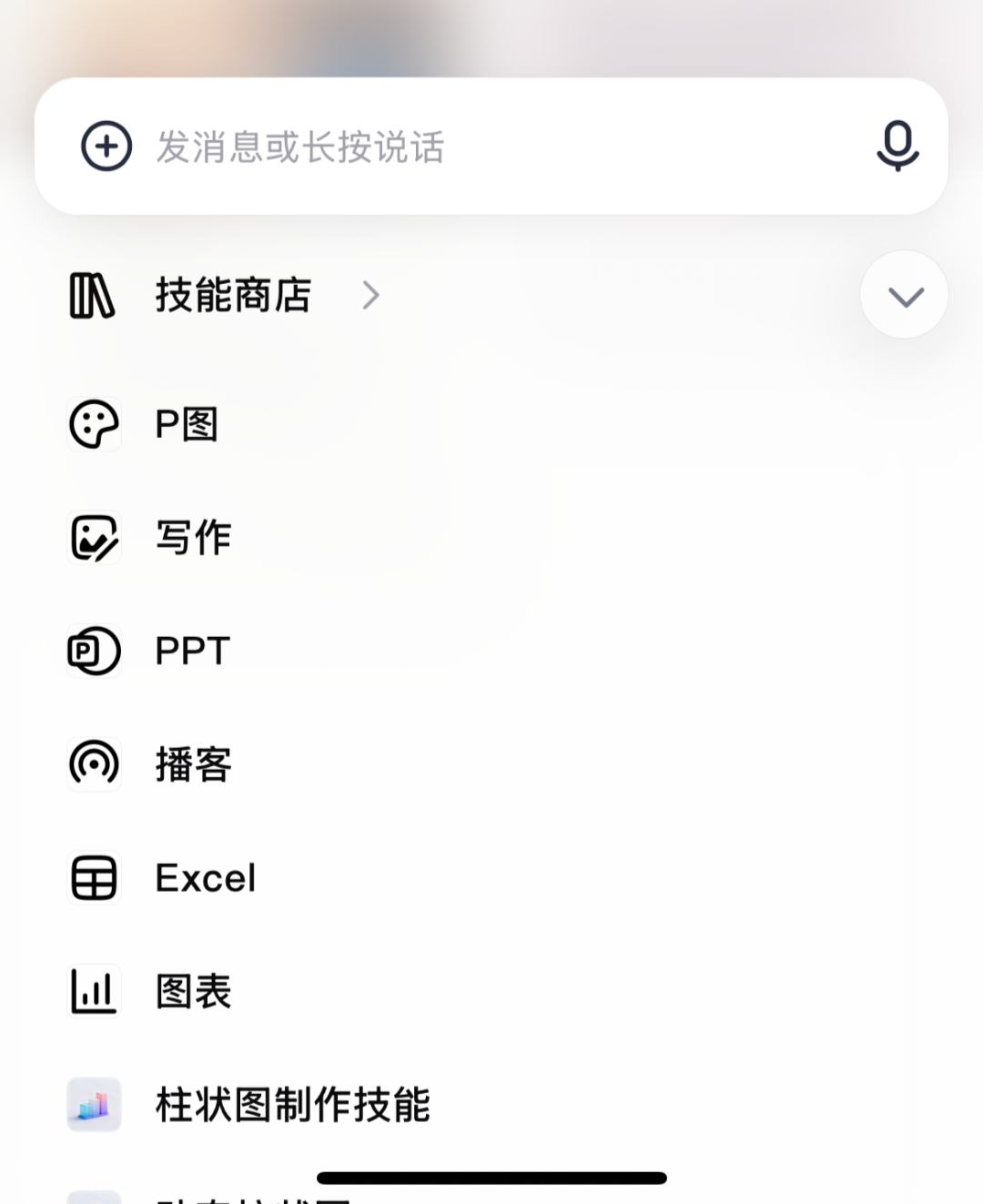Collapse the skill list with the chevron
The width and height of the screenshot is (983, 1204).
[903, 295]
